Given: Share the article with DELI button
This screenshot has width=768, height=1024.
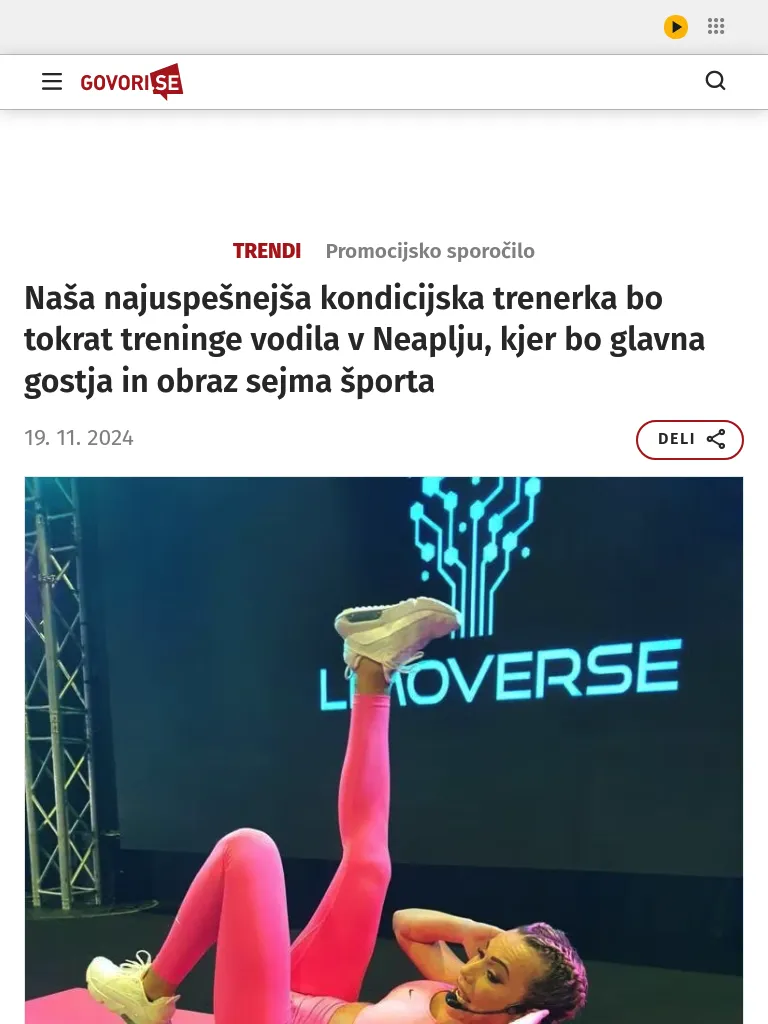Looking at the screenshot, I should click(689, 440).
